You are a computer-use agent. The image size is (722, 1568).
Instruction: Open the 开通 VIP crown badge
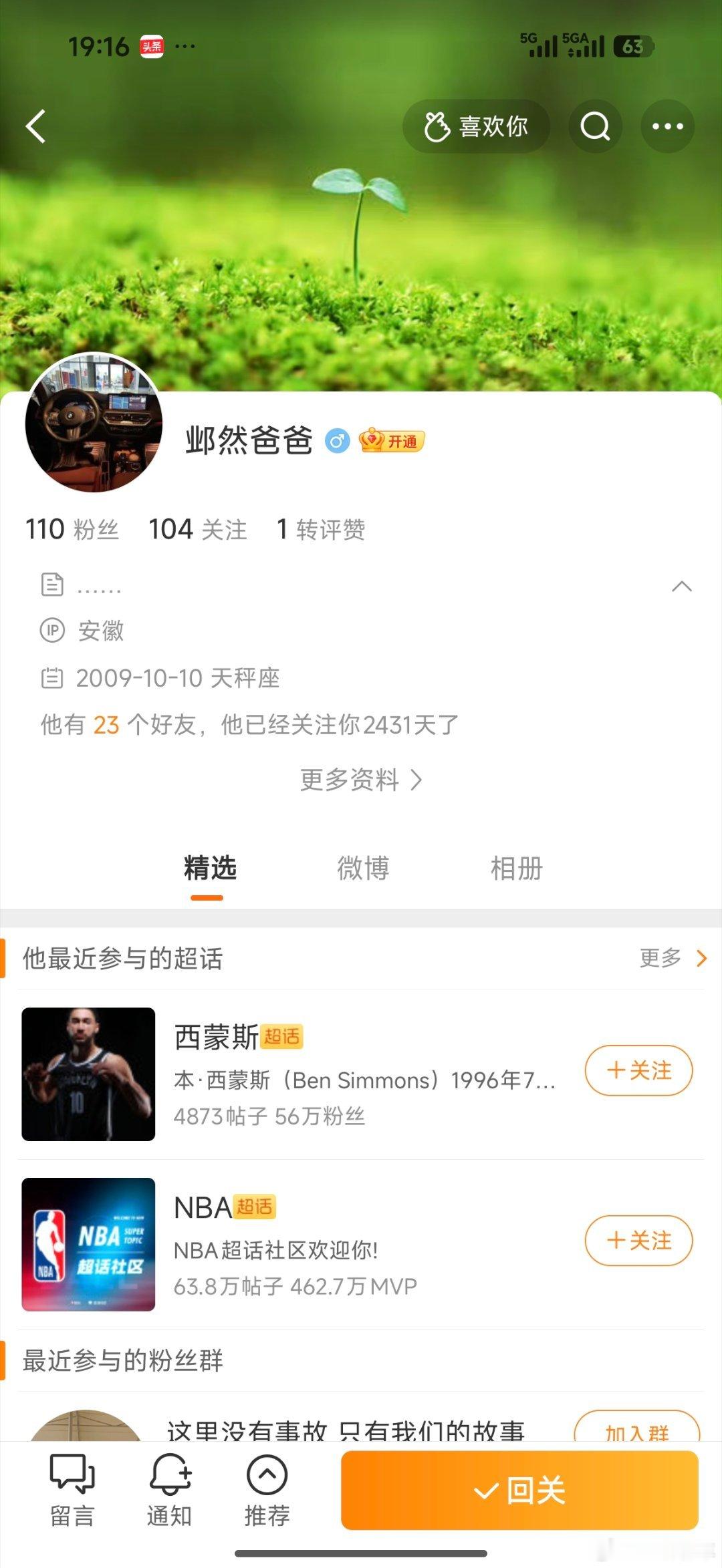point(393,442)
